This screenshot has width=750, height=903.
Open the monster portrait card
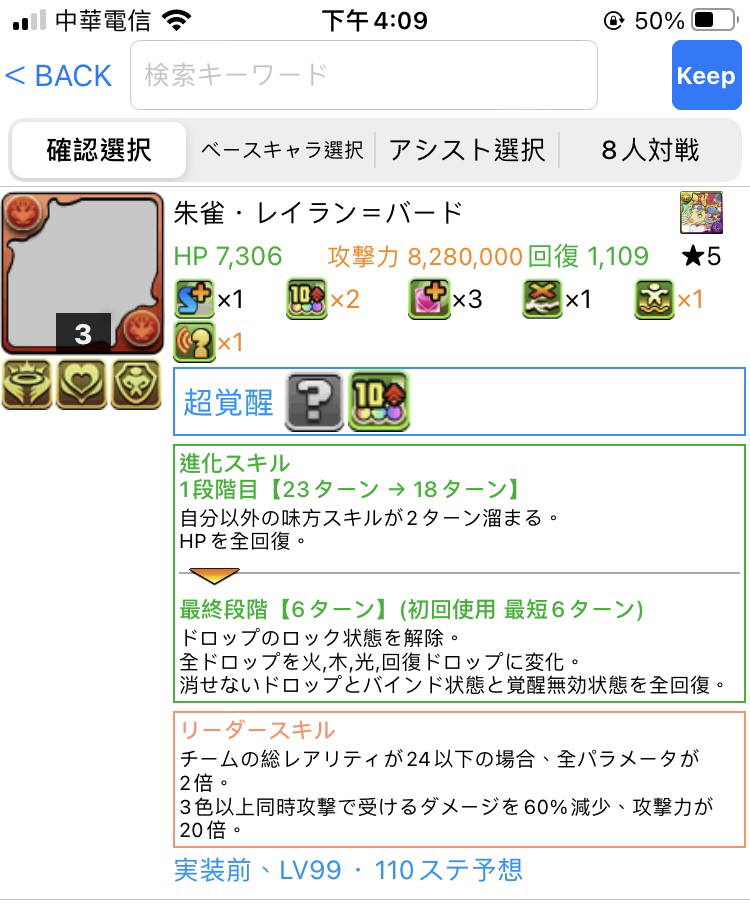(82, 272)
